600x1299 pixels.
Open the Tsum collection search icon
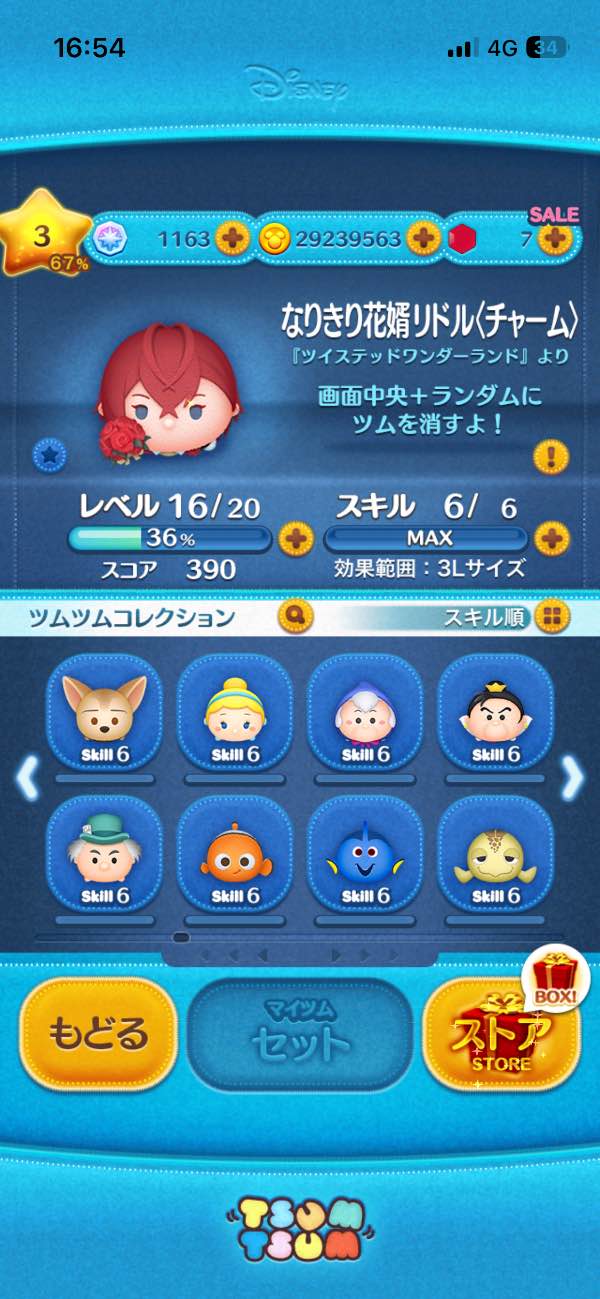pos(295,615)
